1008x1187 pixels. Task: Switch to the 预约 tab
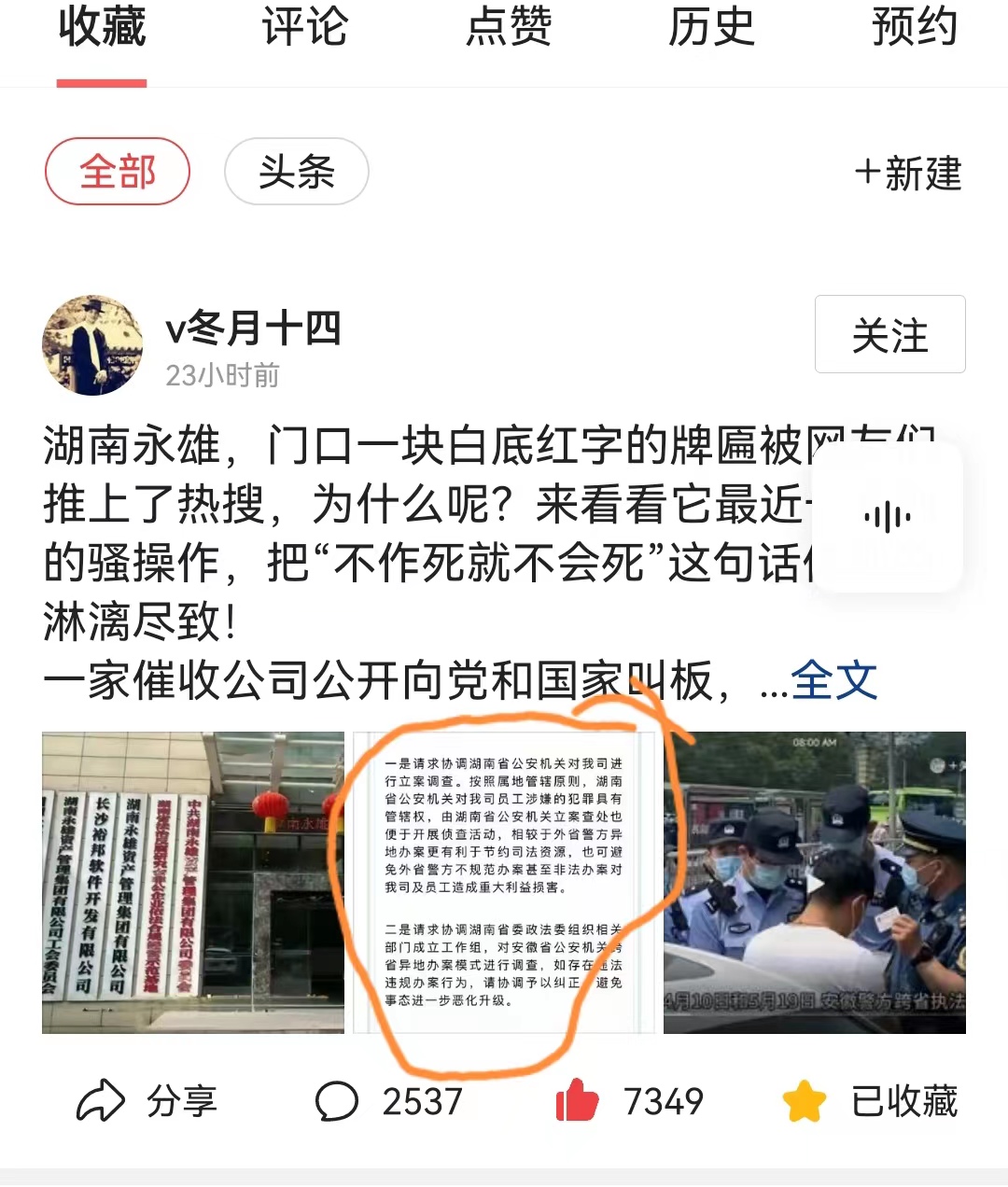916,29
